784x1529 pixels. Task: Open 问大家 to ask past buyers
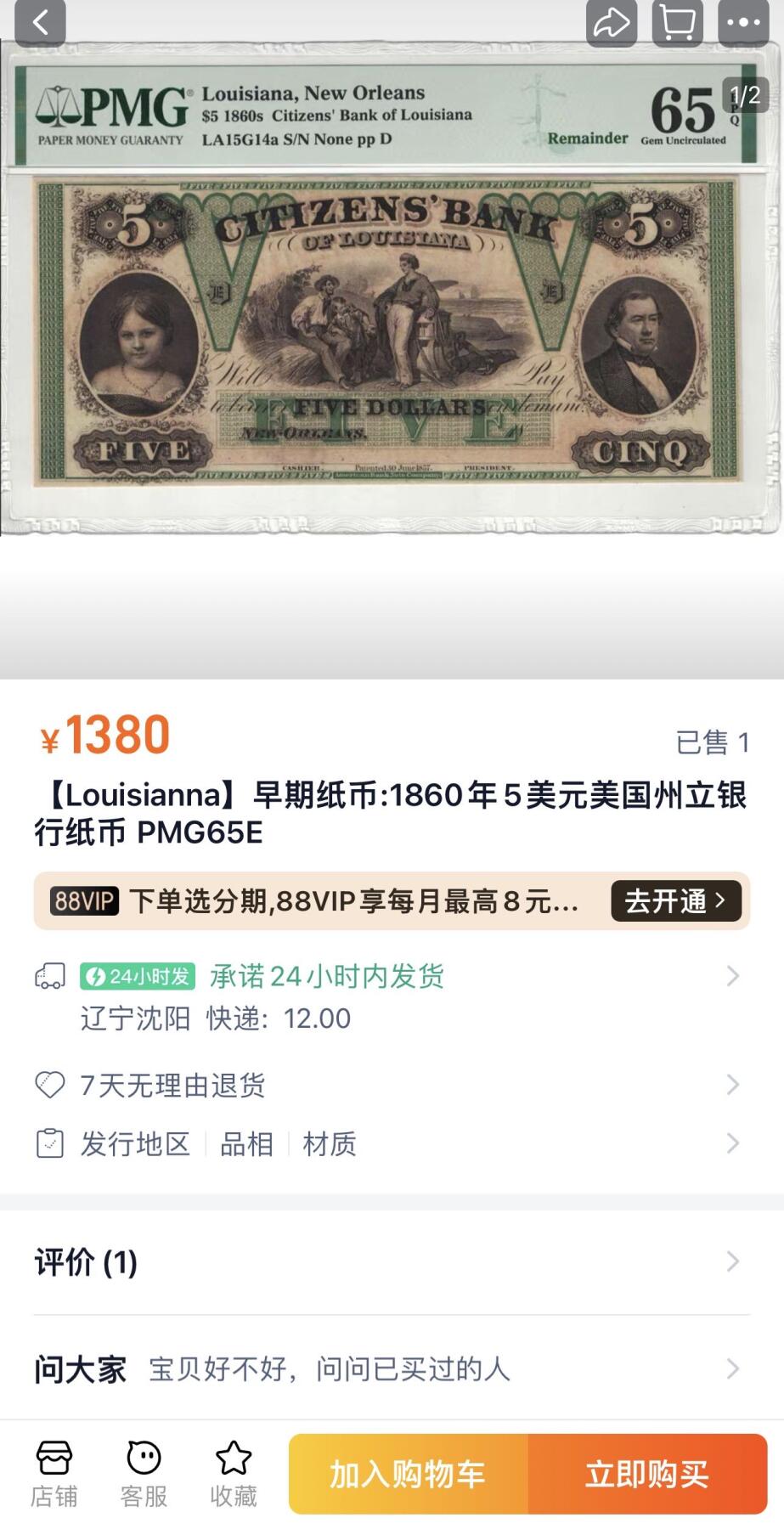coord(391,1368)
